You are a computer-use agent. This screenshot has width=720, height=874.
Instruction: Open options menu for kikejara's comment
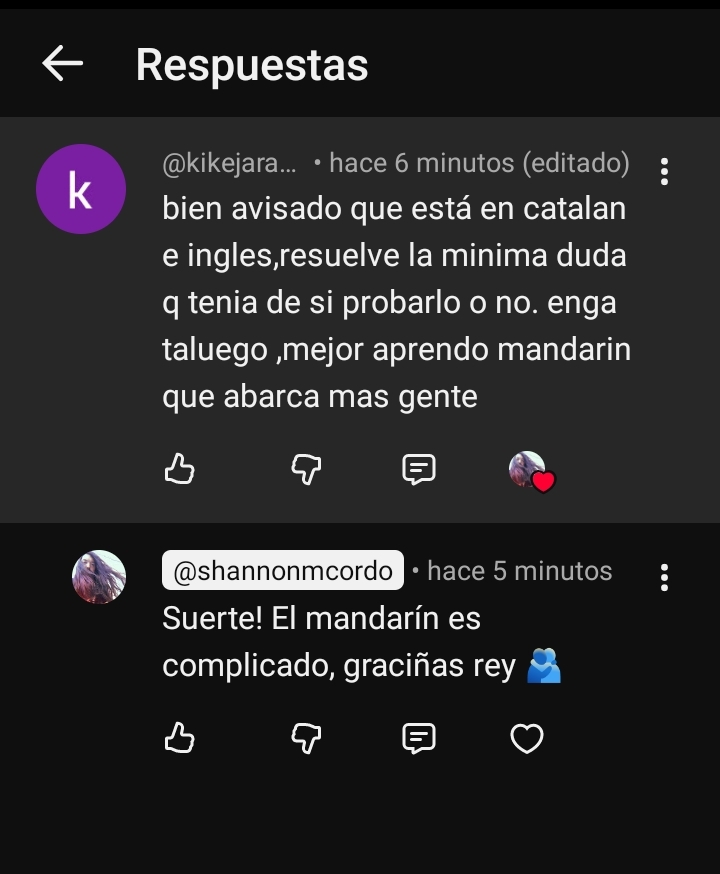[x=664, y=171]
